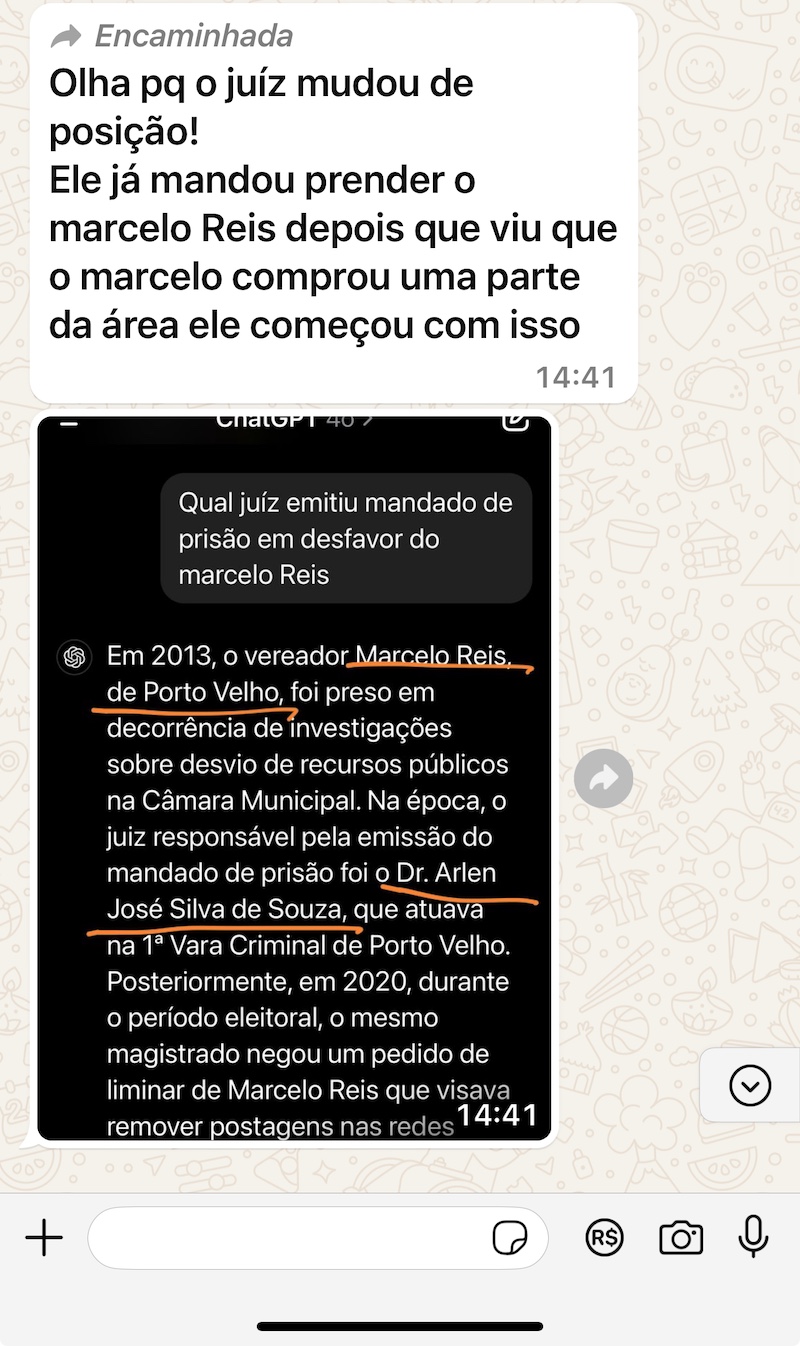Jump to latest messages with down arrow
The width and height of the screenshot is (800, 1346).
coord(750,1085)
